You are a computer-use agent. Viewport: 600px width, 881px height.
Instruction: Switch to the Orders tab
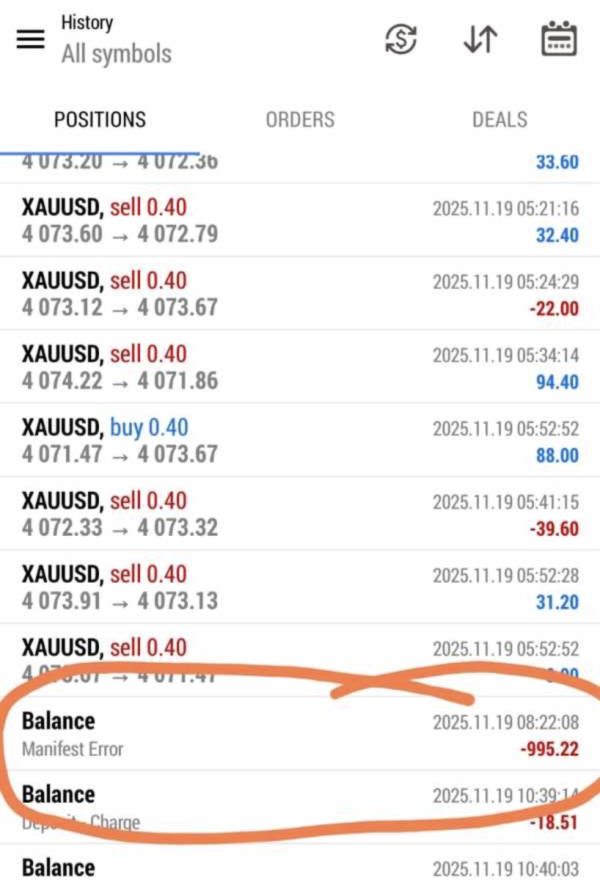[300, 120]
